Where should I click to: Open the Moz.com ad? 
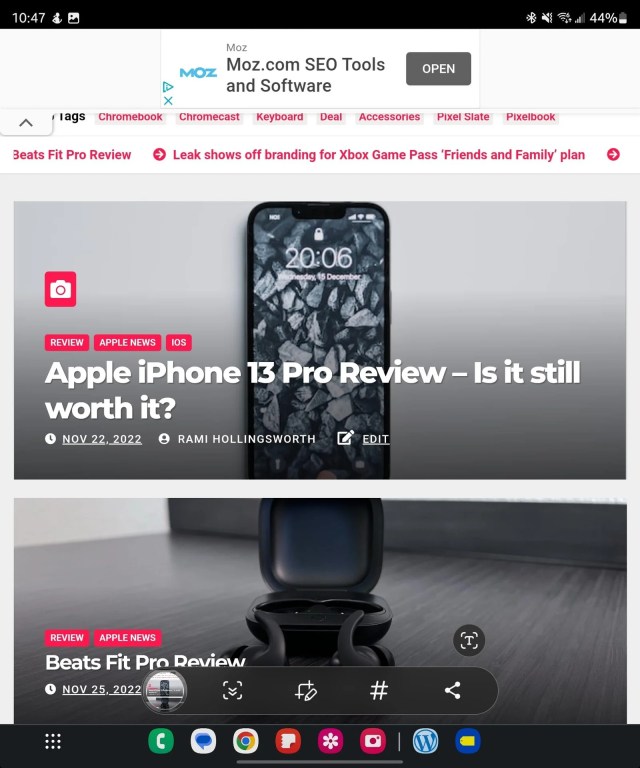[x=438, y=69]
